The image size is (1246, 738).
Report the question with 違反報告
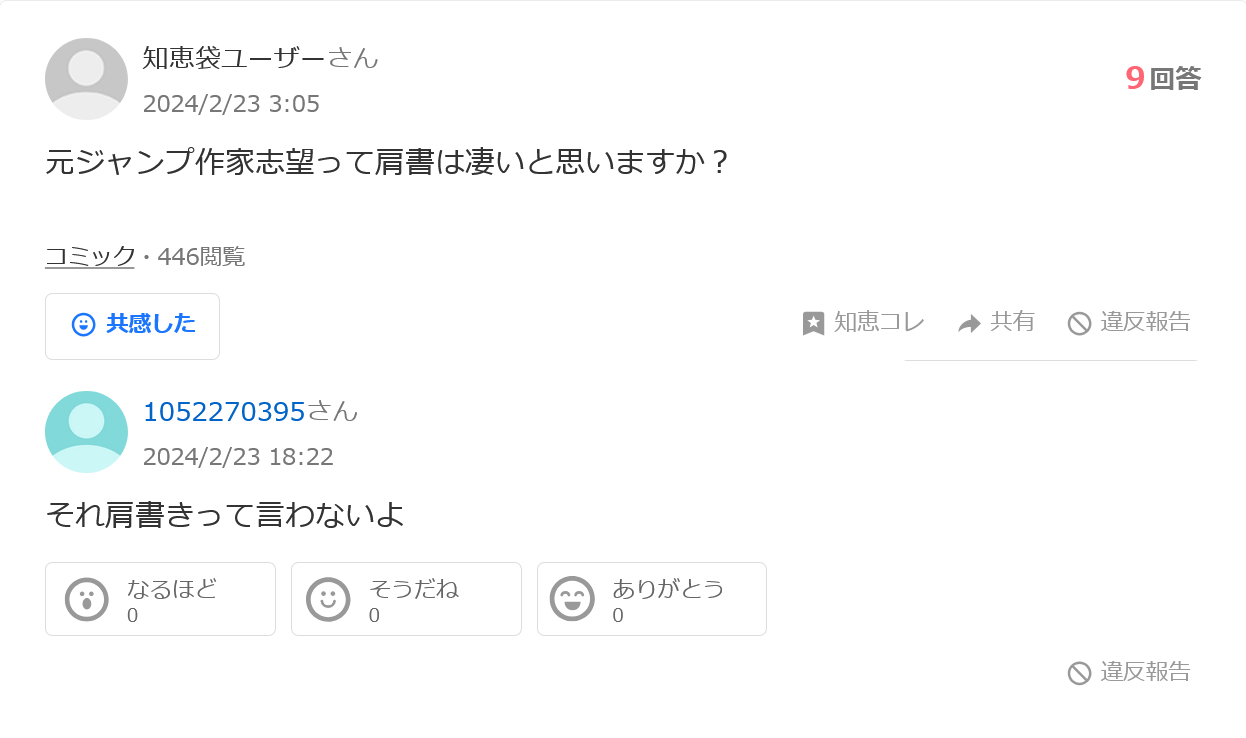[x=1129, y=322]
